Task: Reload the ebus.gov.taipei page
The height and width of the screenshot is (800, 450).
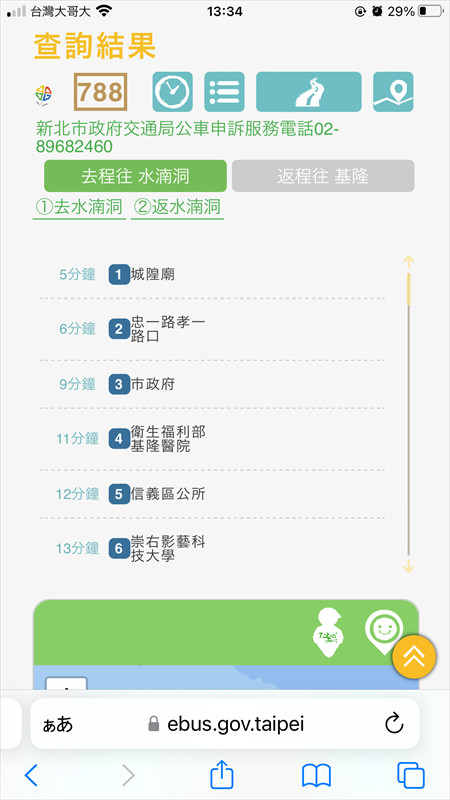Action: [393, 723]
